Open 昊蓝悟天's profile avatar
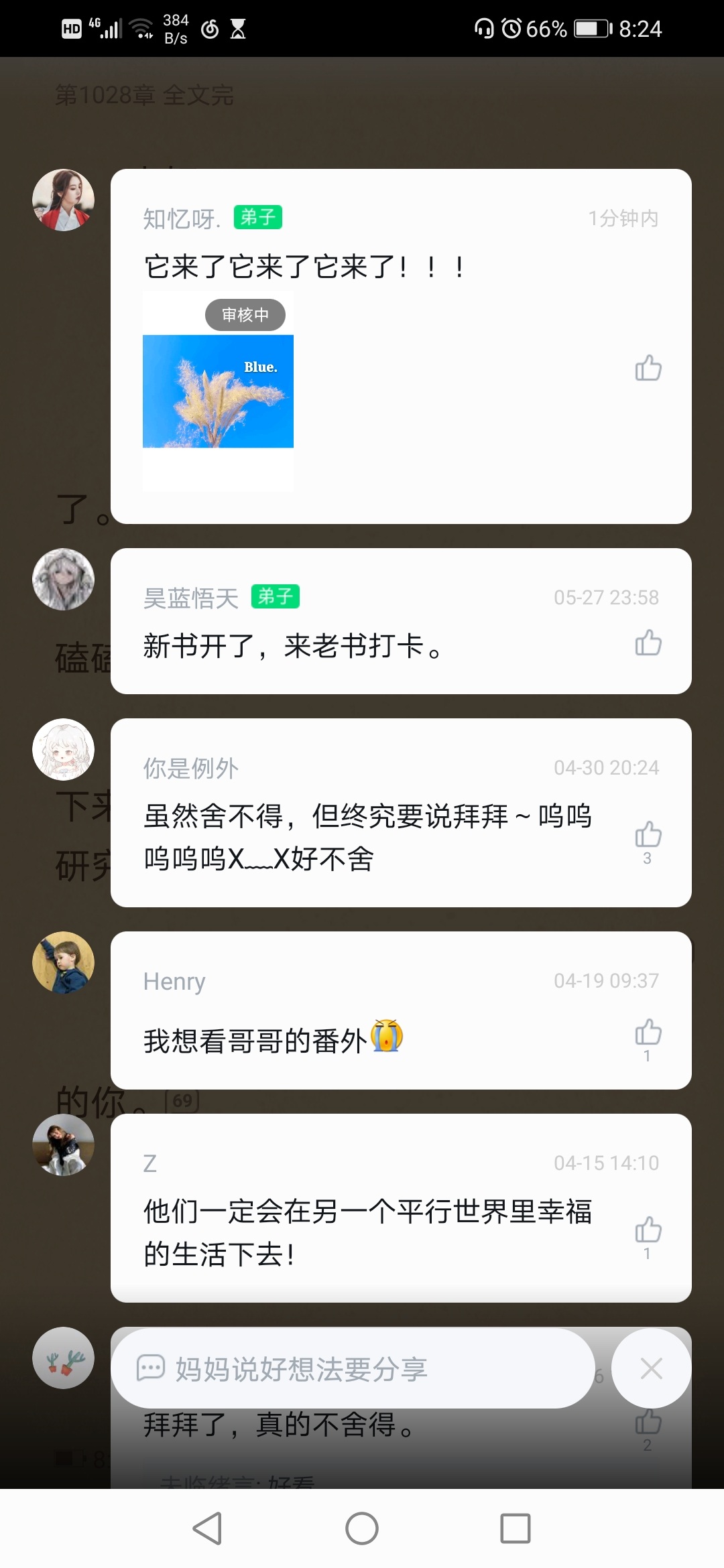The height and width of the screenshot is (1568, 724). [64, 579]
